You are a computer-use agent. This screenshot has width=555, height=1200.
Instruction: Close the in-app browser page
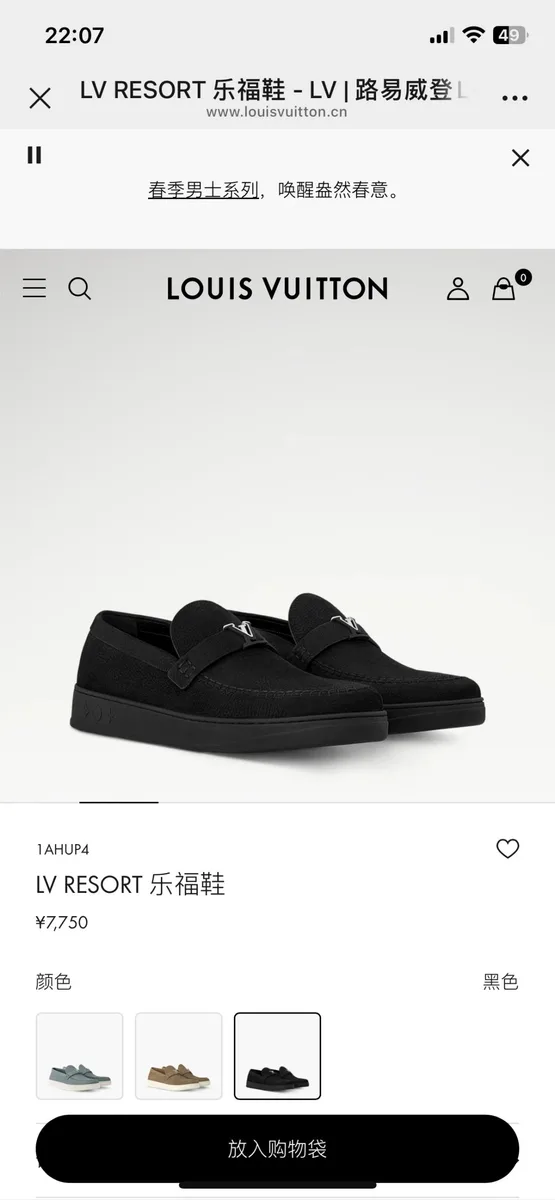coord(40,97)
